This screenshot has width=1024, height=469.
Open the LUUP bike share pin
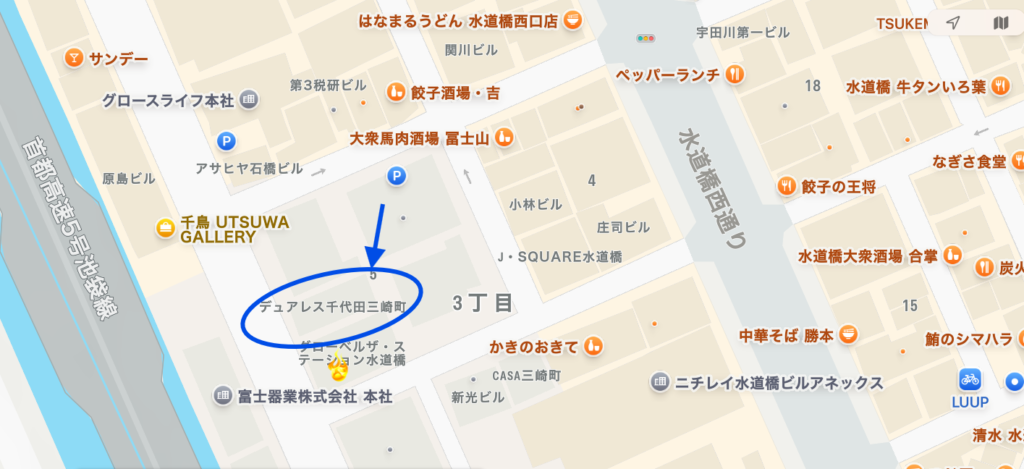point(969,379)
